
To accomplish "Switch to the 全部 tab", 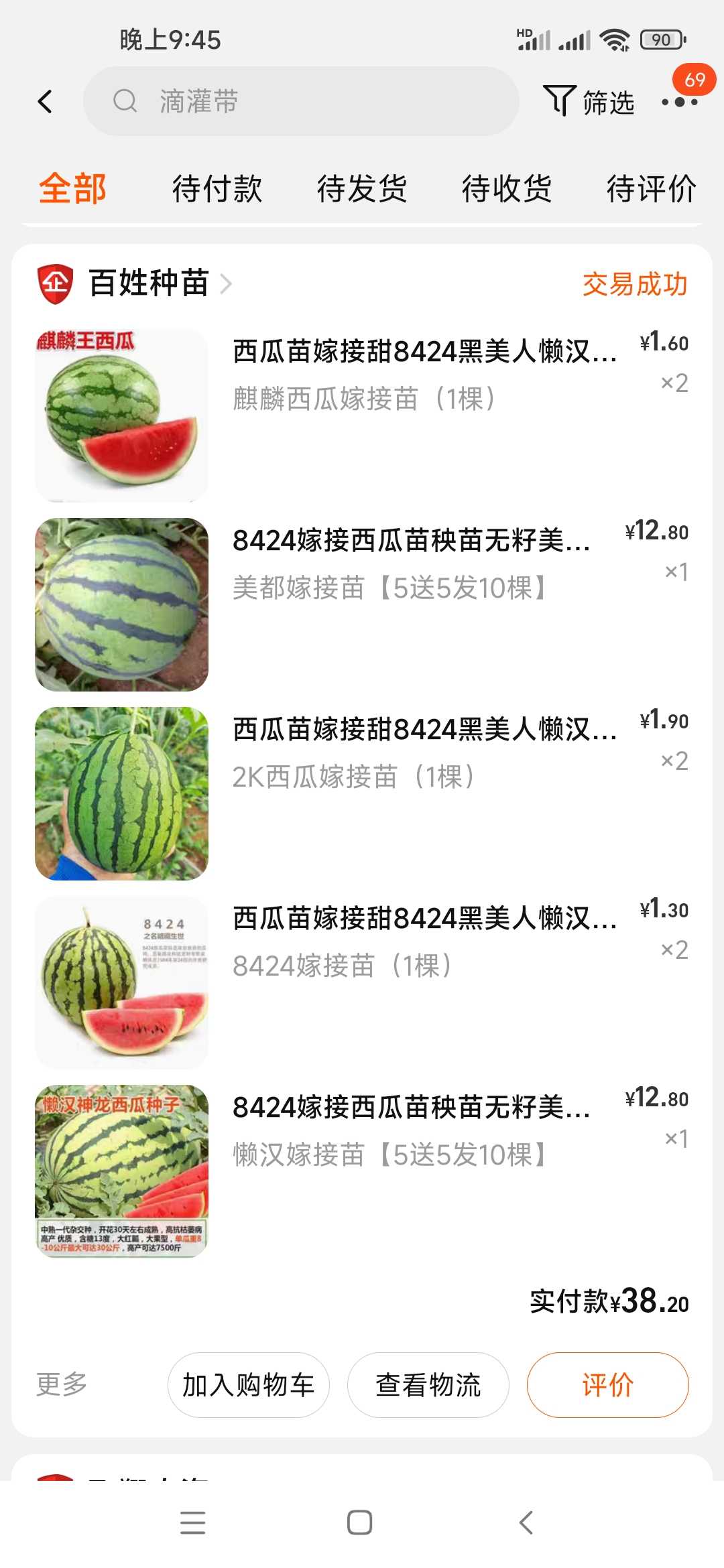I will [72, 188].
